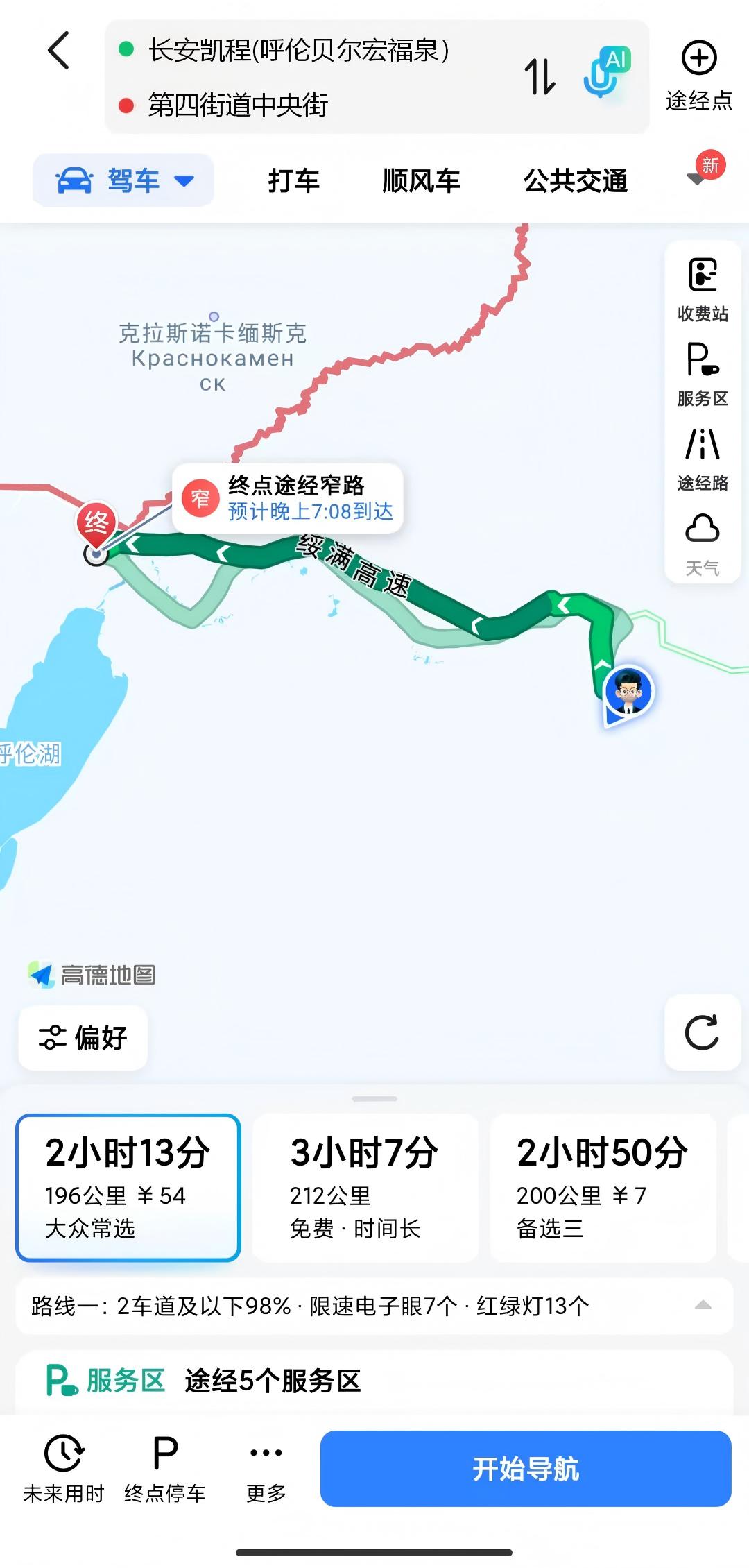Refresh the route with the reload button
Screen dimensions: 749x1568
tap(702, 1032)
